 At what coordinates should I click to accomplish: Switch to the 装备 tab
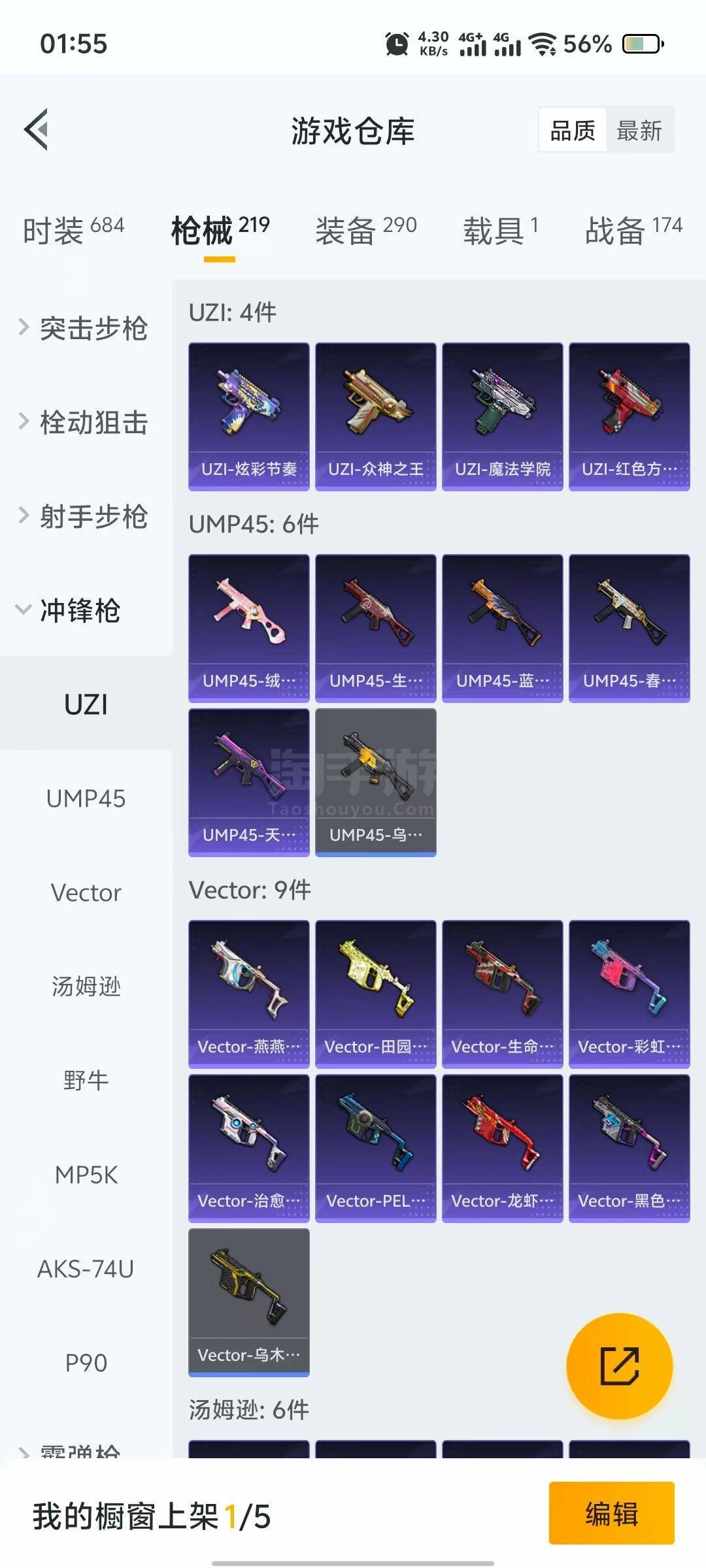pyautogui.click(x=366, y=231)
